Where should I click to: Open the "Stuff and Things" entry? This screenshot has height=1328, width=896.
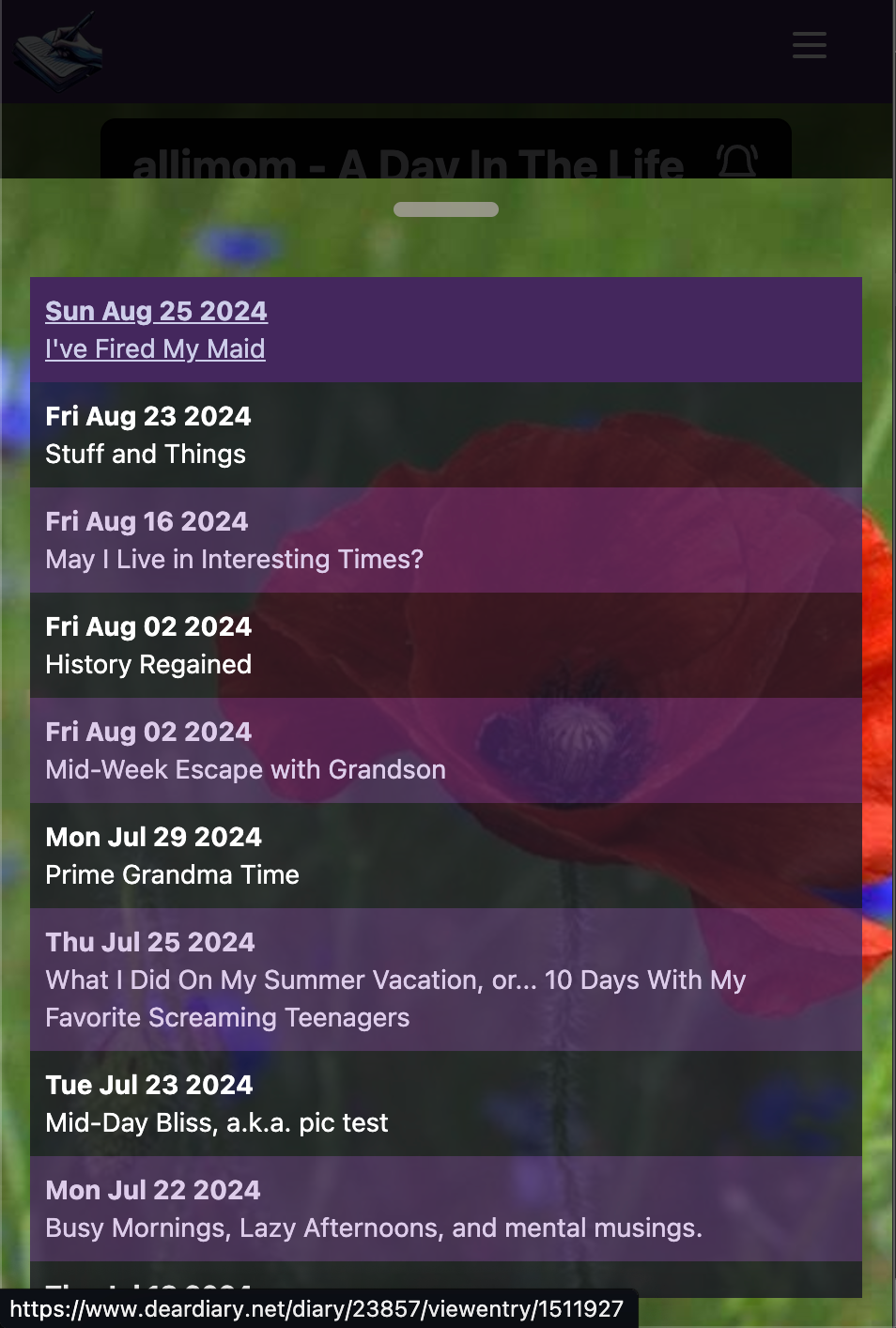pos(146,454)
